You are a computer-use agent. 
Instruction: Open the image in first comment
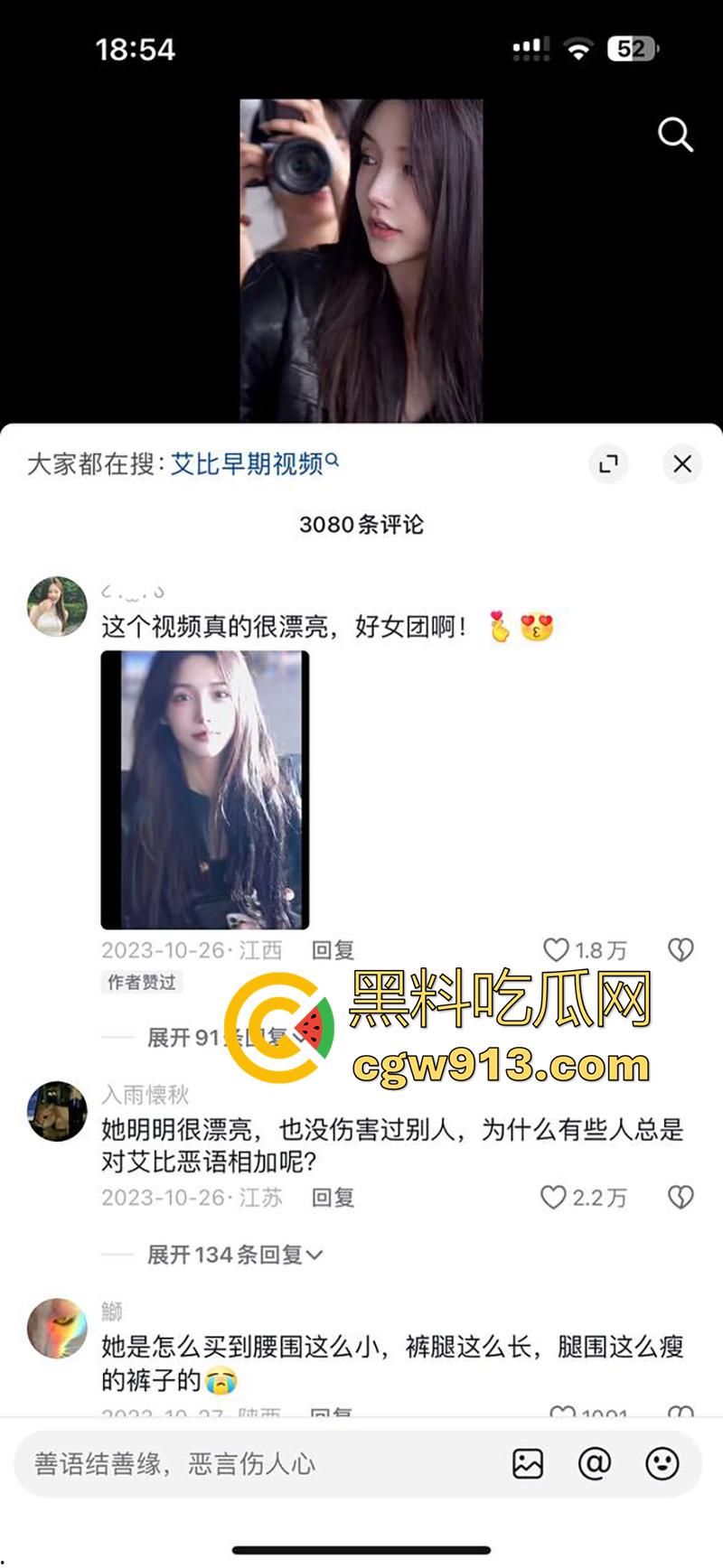(x=205, y=789)
